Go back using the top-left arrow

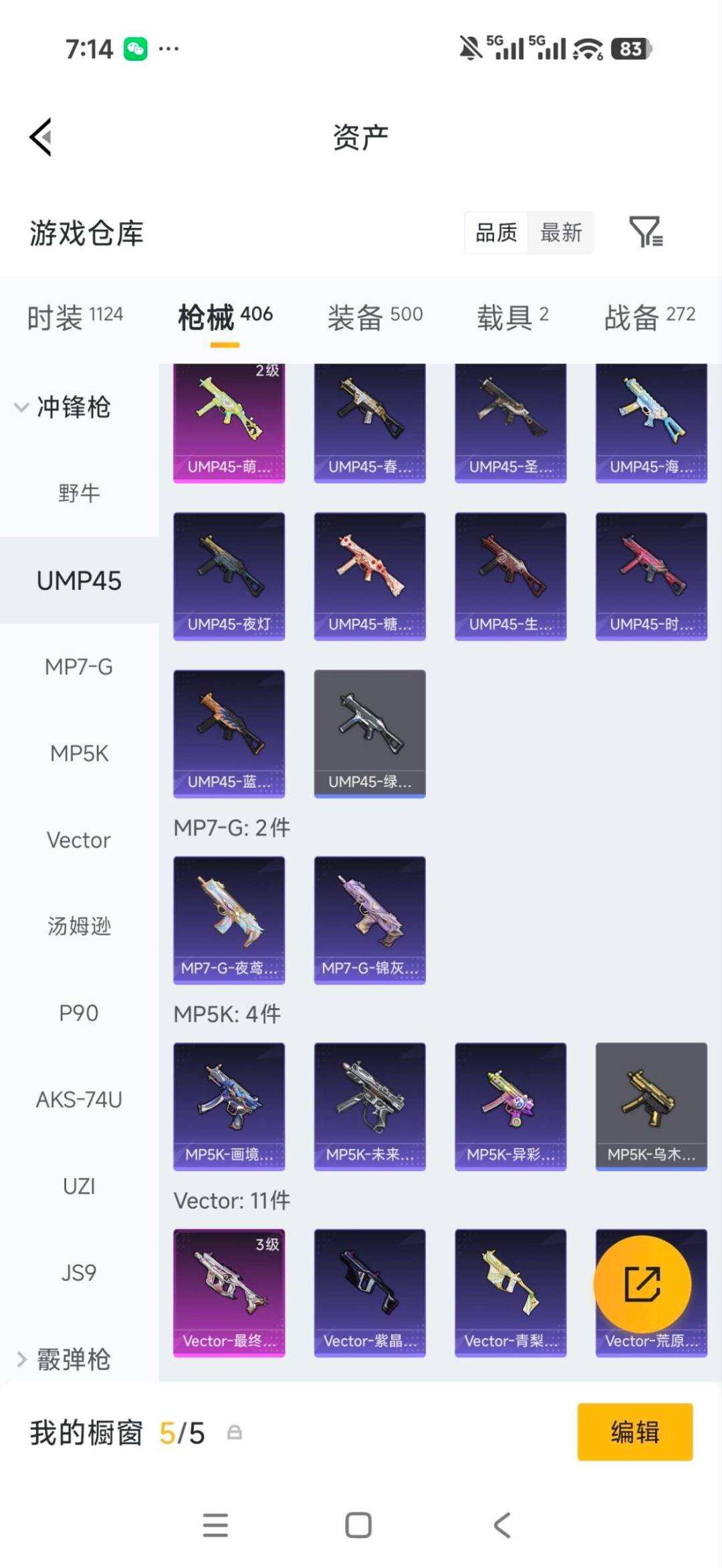point(41,137)
